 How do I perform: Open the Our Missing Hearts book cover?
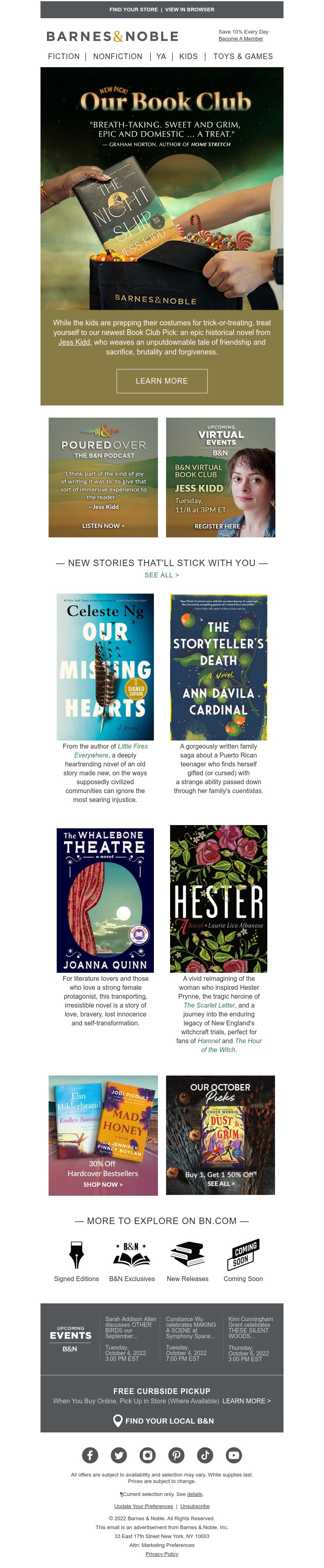[x=105, y=666]
